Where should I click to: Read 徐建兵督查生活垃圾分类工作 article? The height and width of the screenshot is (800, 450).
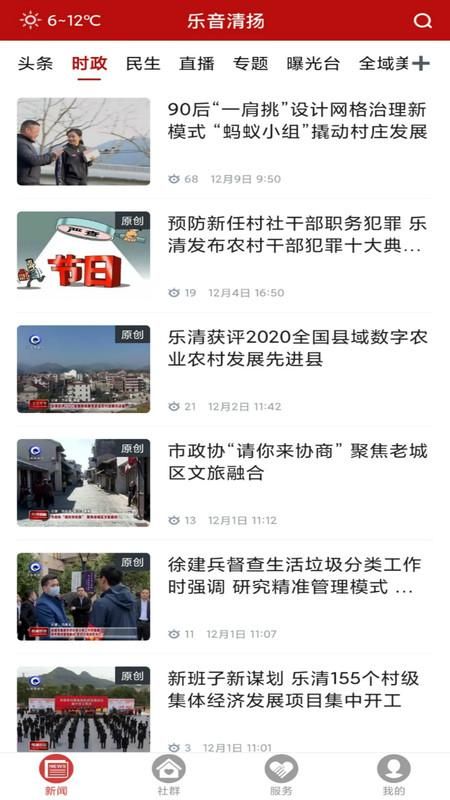coord(224,596)
